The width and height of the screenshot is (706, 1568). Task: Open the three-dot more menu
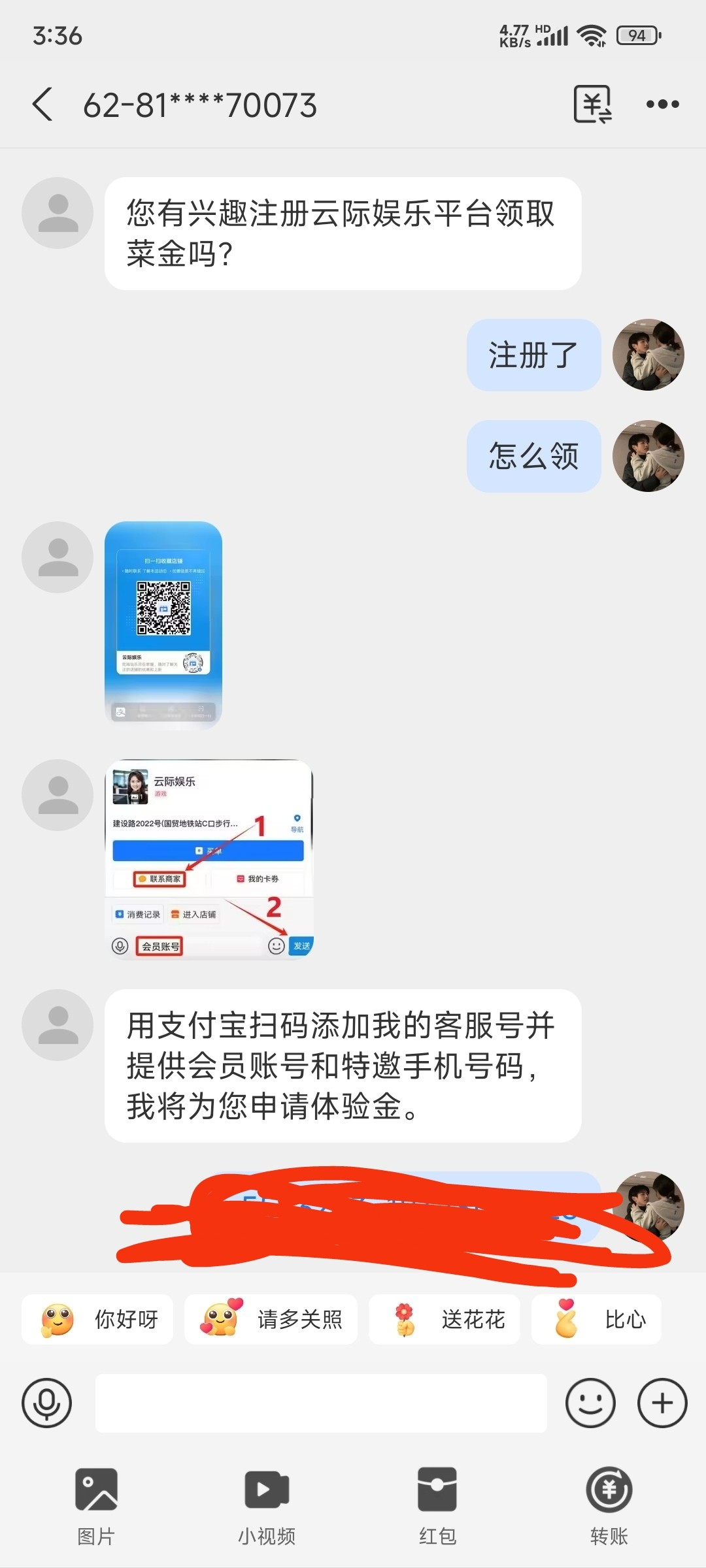pyautogui.click(x=662, y=105)
